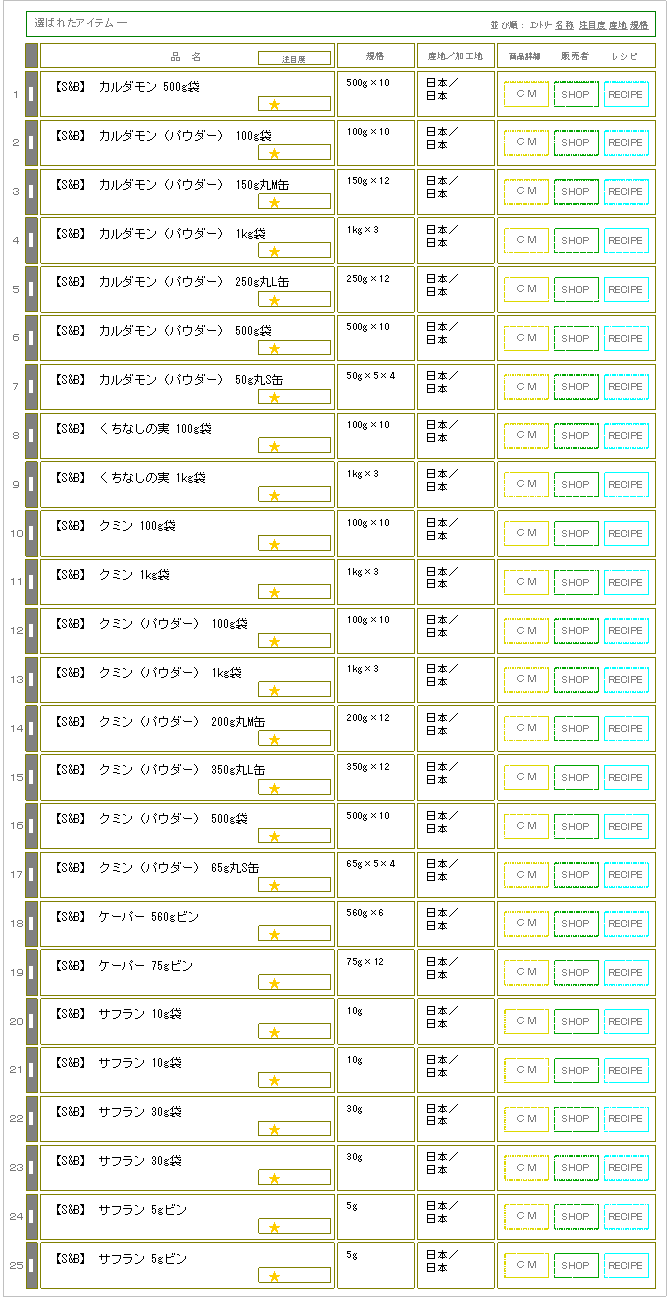Open CM for カルダモン（パウダー）100g袋

point(526,143)
